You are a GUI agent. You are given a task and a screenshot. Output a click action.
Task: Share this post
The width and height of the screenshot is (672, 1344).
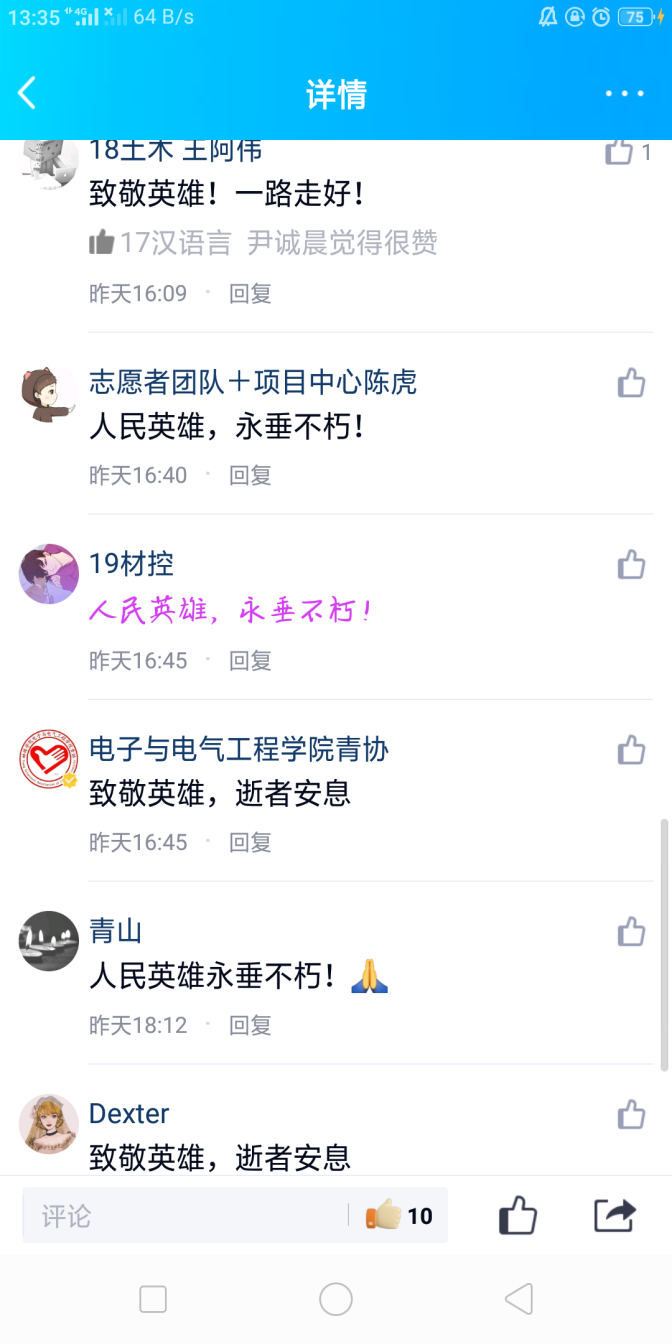tap(614, 1216)
